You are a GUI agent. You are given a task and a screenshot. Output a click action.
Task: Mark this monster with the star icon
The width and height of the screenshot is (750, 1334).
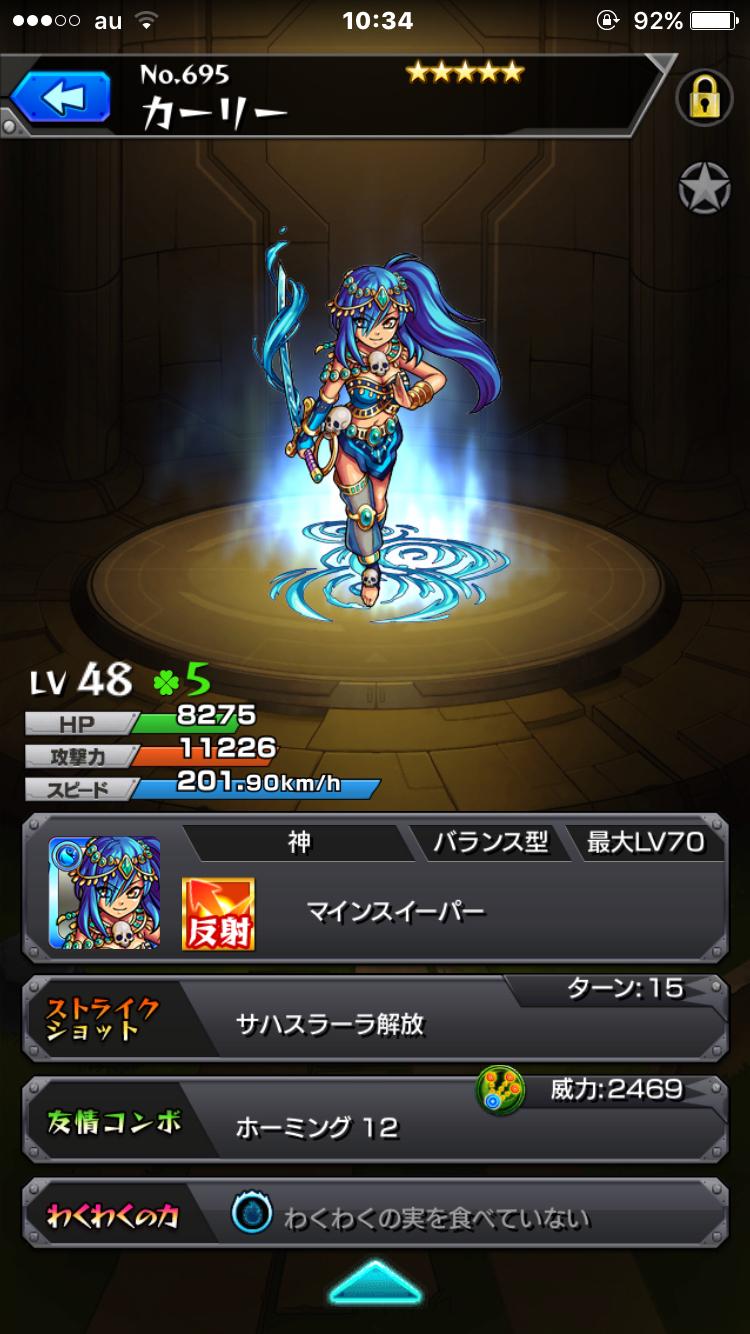(x=704, y=187)
